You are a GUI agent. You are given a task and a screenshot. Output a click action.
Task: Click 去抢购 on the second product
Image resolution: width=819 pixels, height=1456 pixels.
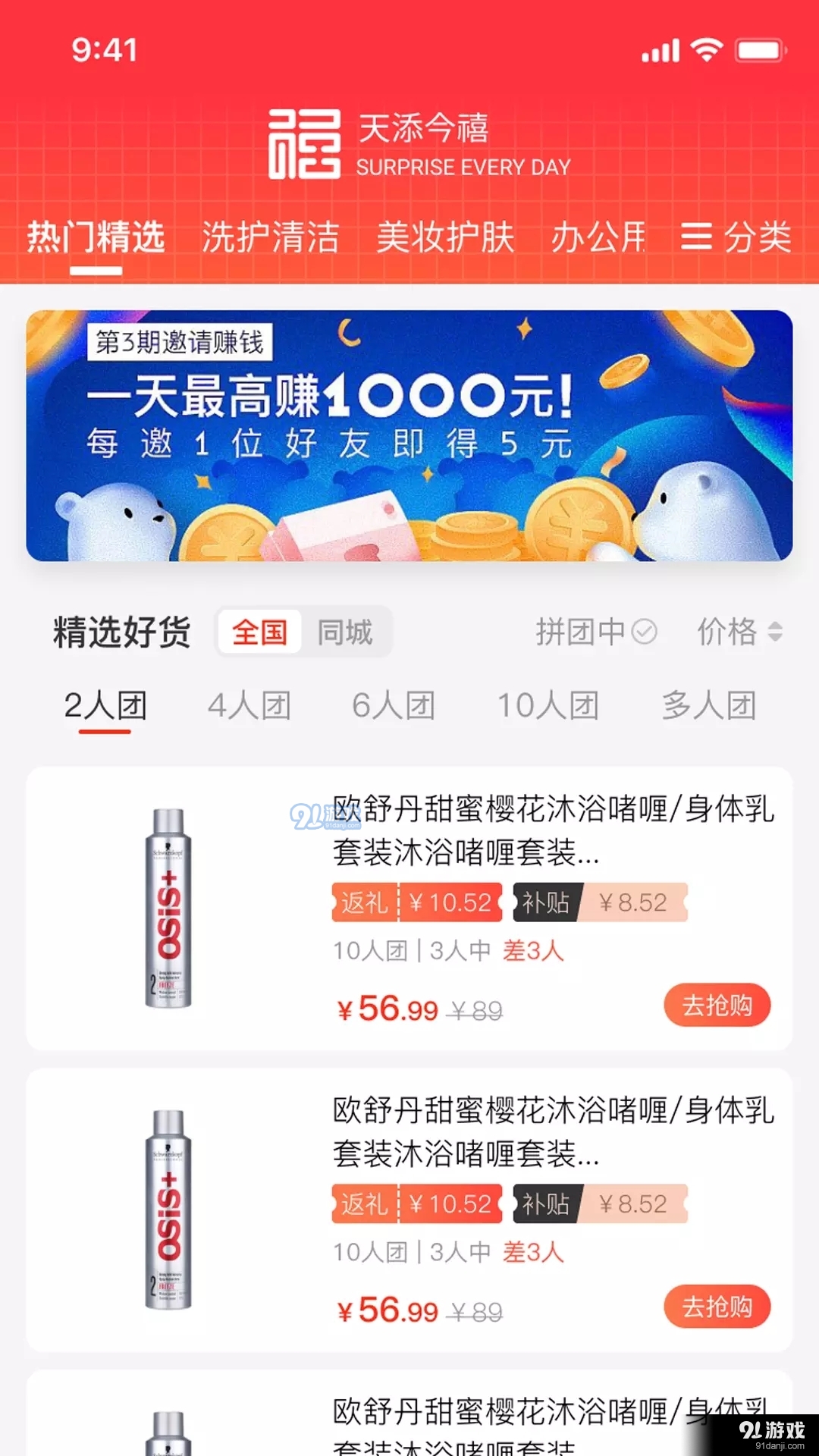(x=717, y=1307)
